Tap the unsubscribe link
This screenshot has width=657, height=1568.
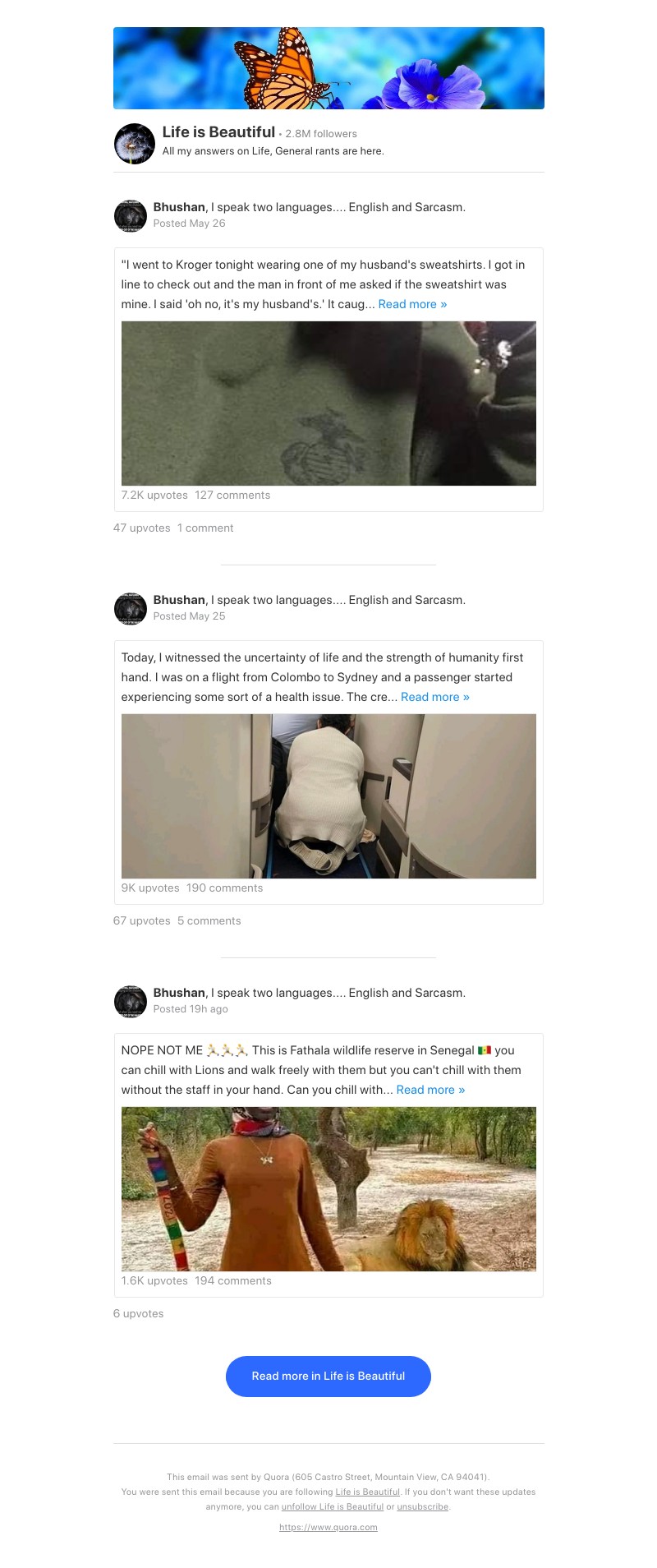coord(422,1506)
